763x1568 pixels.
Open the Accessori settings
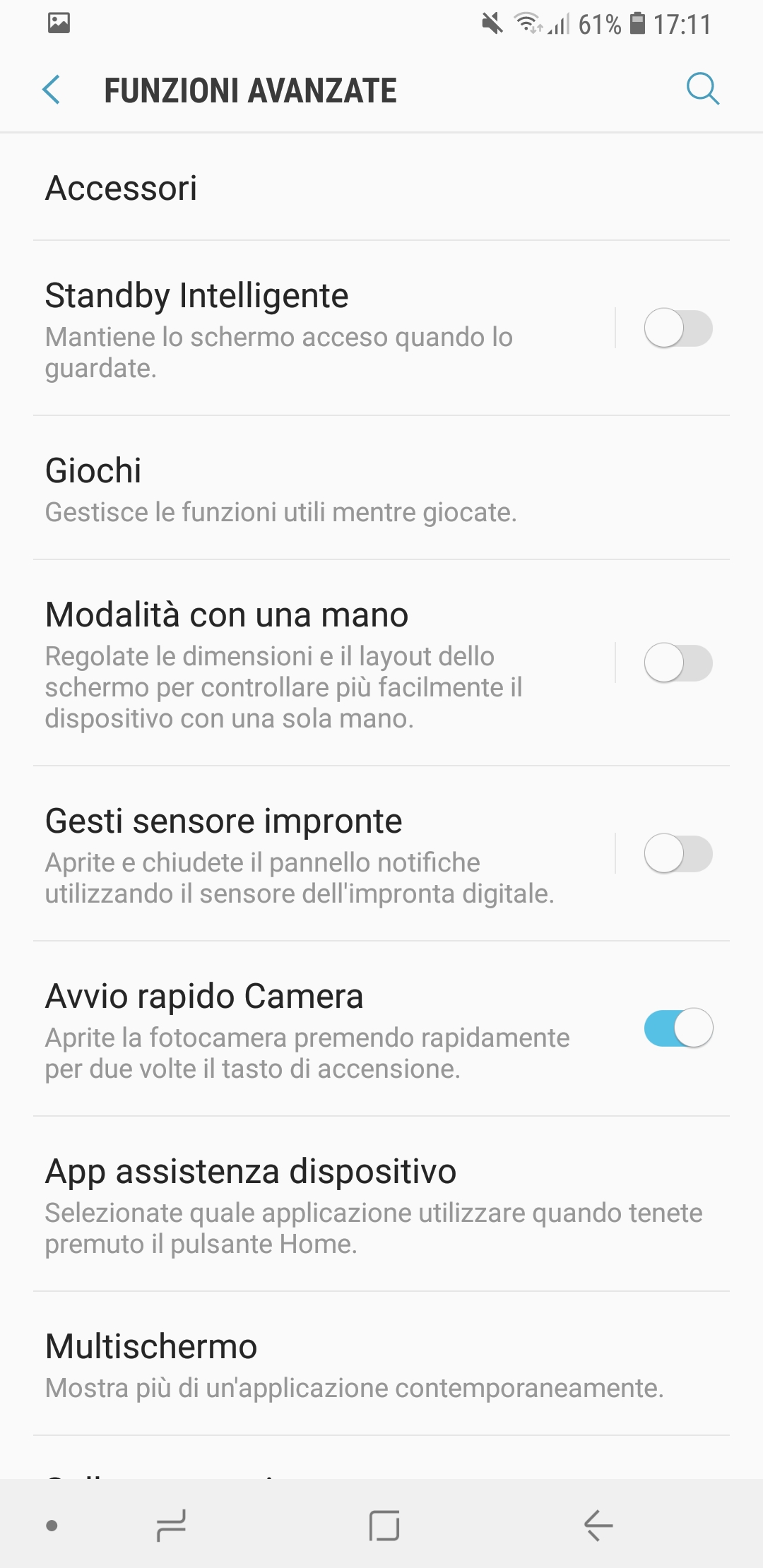(x=381, y=188)
